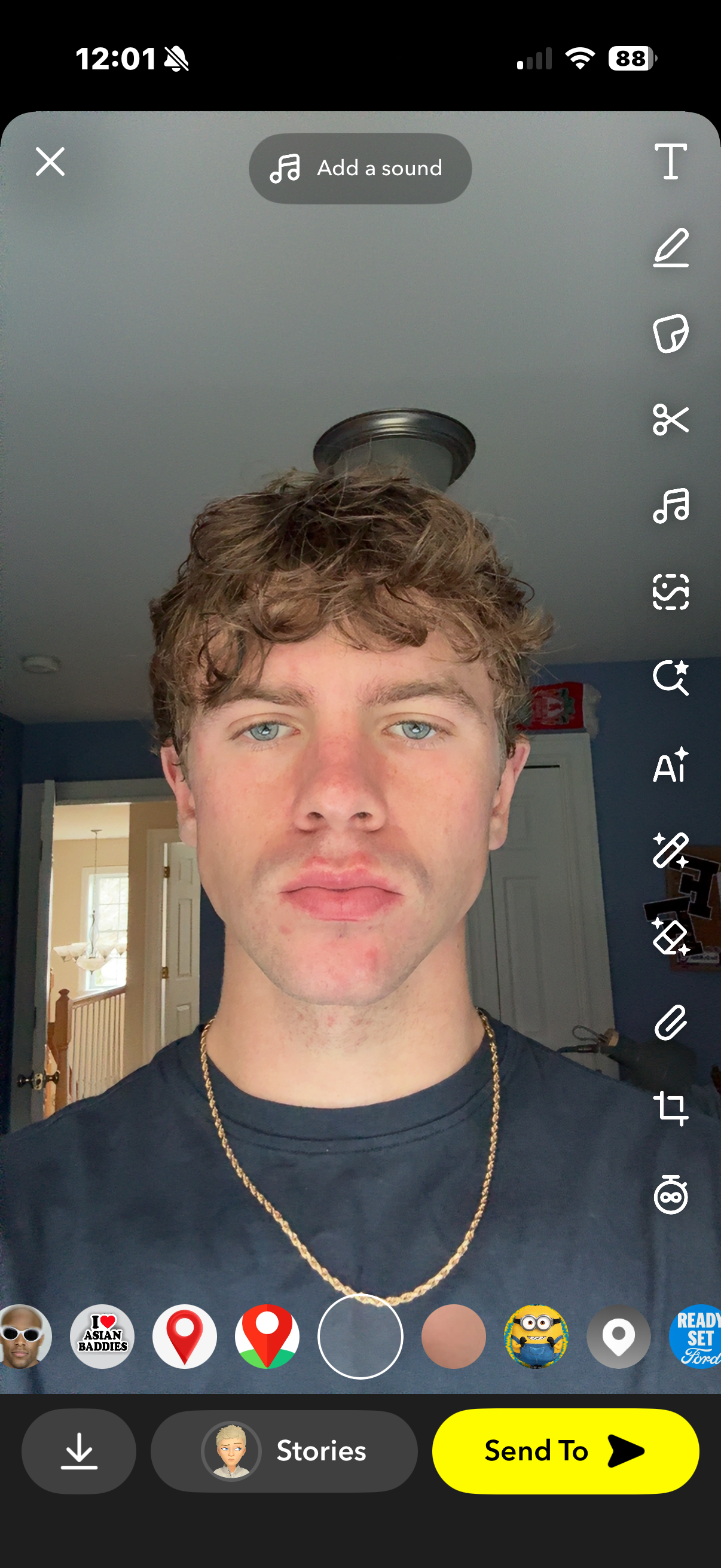The height and width of the screenshot is (1568, 721).
Task: Post the snap to Stories
Action: click(284, 1451)
